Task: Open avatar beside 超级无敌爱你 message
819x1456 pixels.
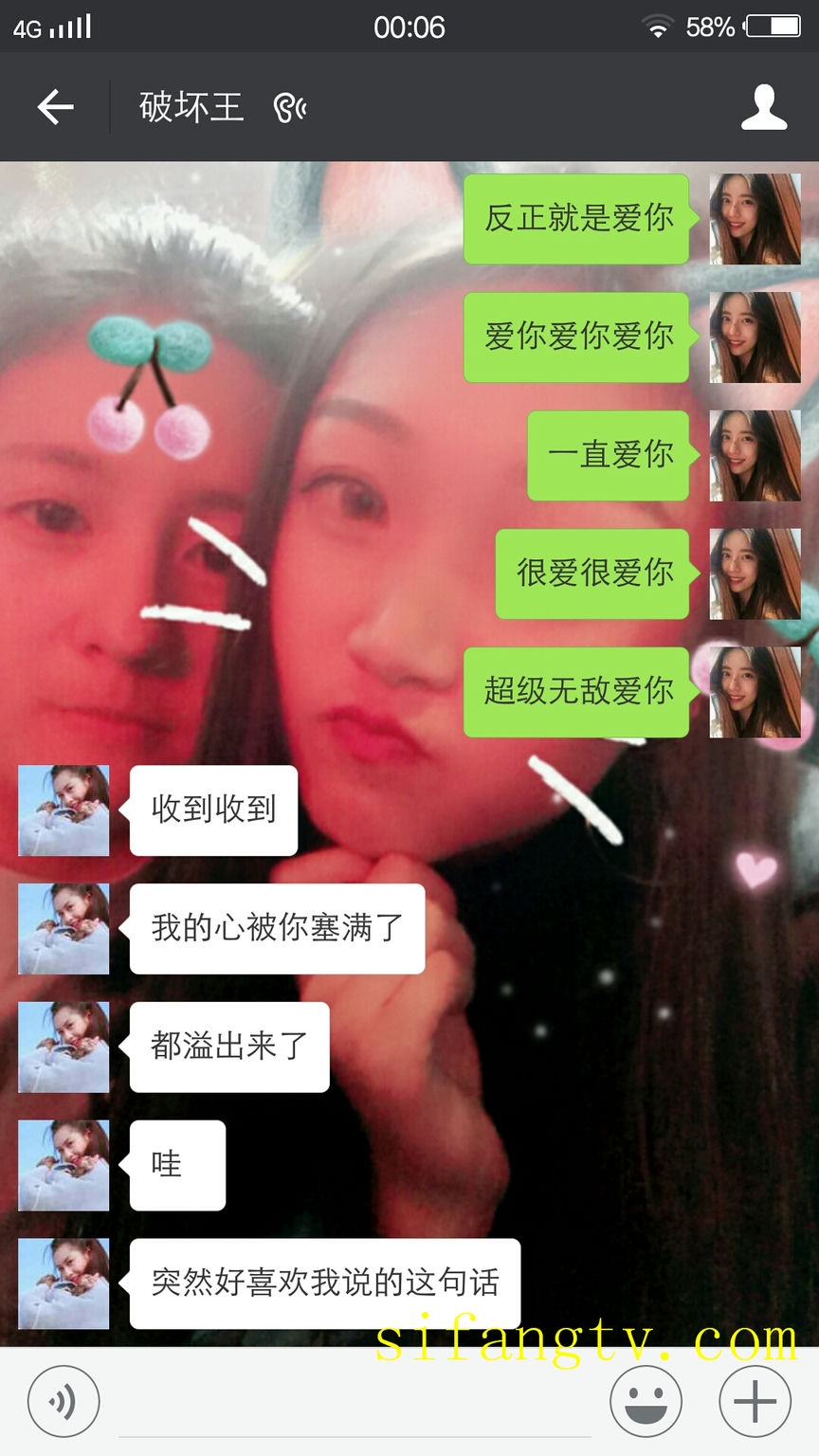Action: tap(755, 692)
